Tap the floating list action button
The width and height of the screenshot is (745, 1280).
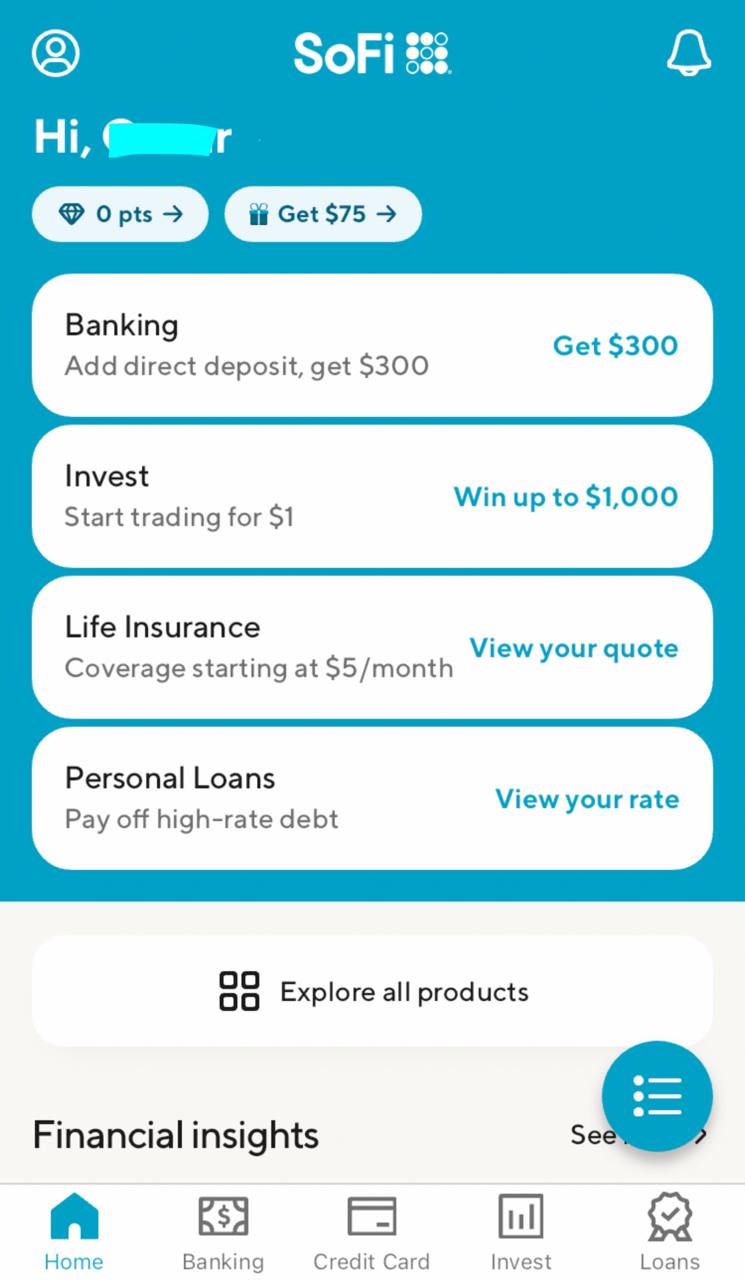click(x=657, y=1096)
